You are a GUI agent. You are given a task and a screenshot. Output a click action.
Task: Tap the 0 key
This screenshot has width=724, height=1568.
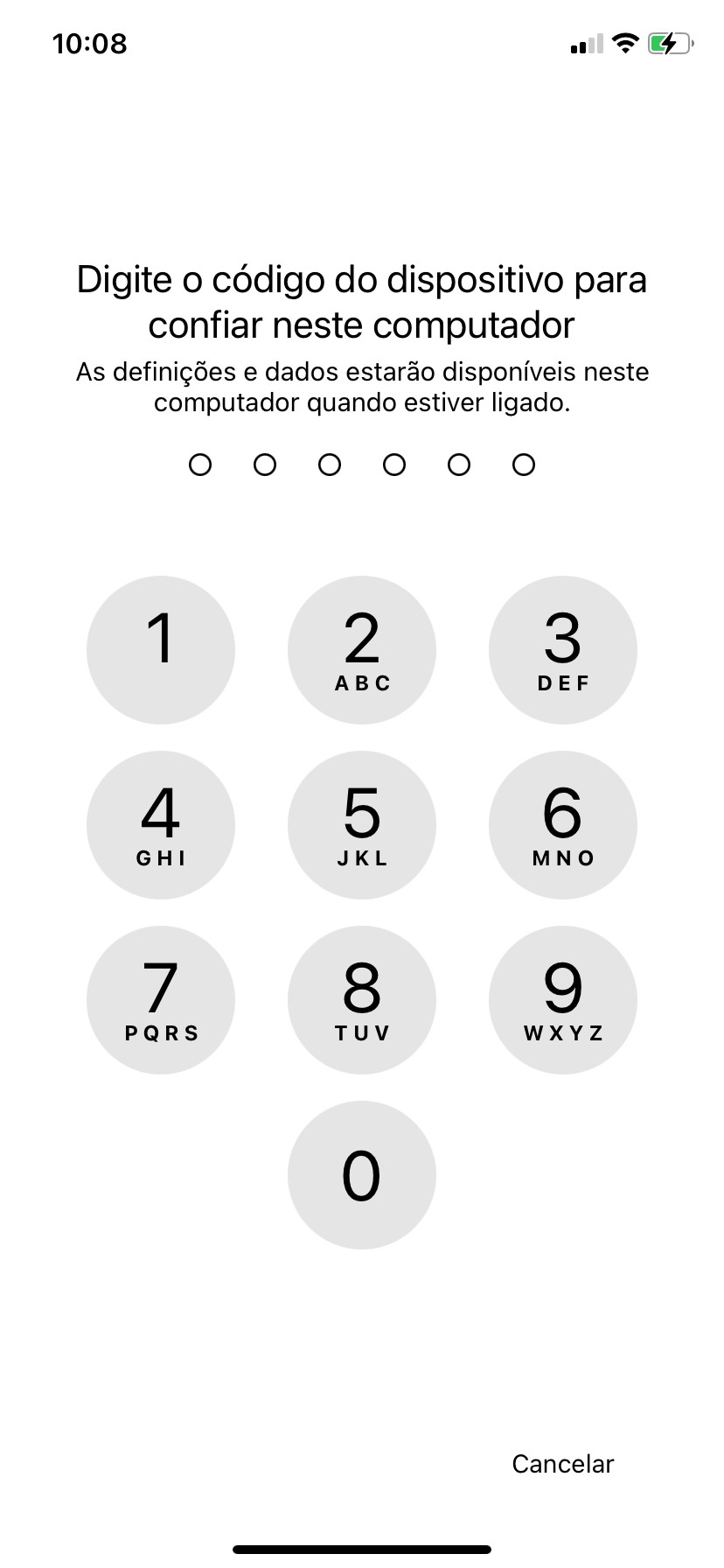tap(362, 1175)
